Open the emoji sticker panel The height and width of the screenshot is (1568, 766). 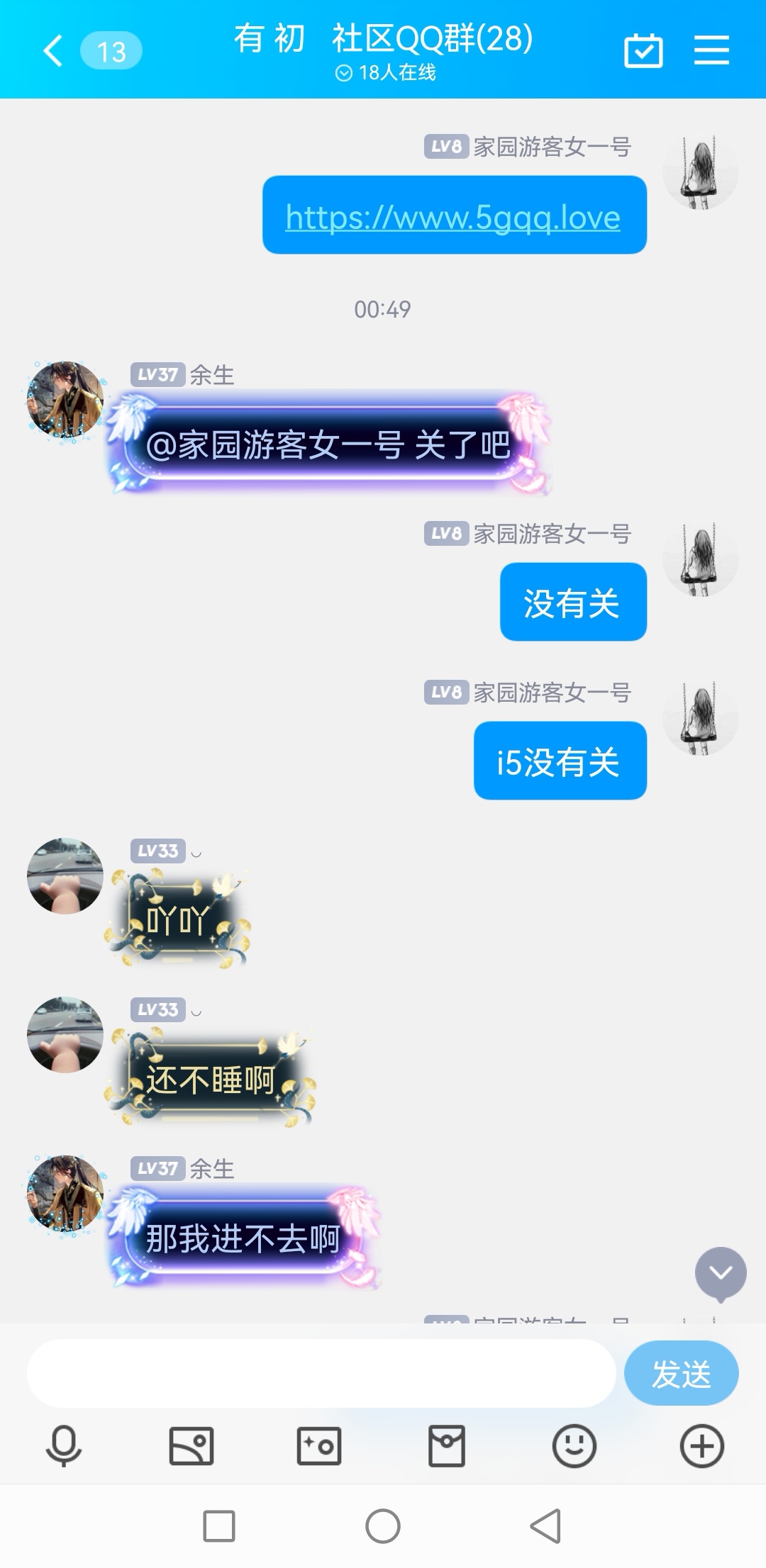coord(574,1445)
